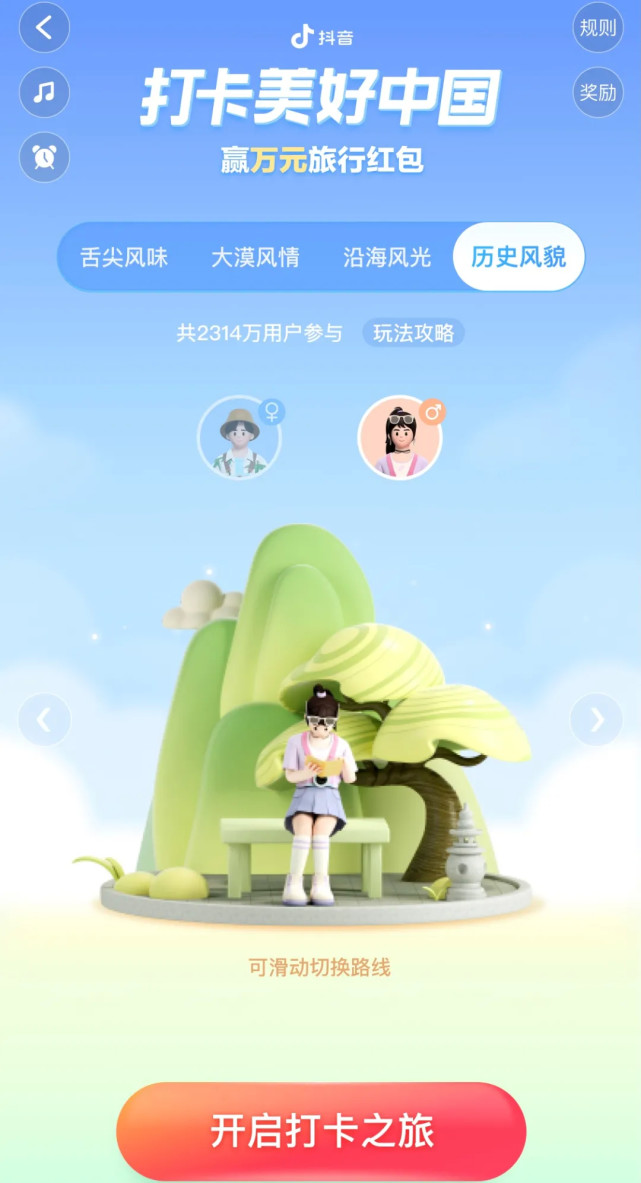Open the 规则 rules button
The width and height of the screenshot is (641, 1183).
(598, 28)
